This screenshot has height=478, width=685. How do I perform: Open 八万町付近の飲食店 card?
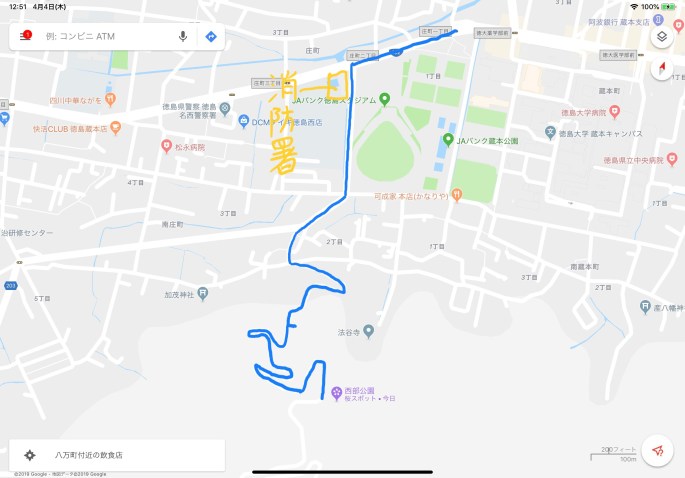click(116, 455)
